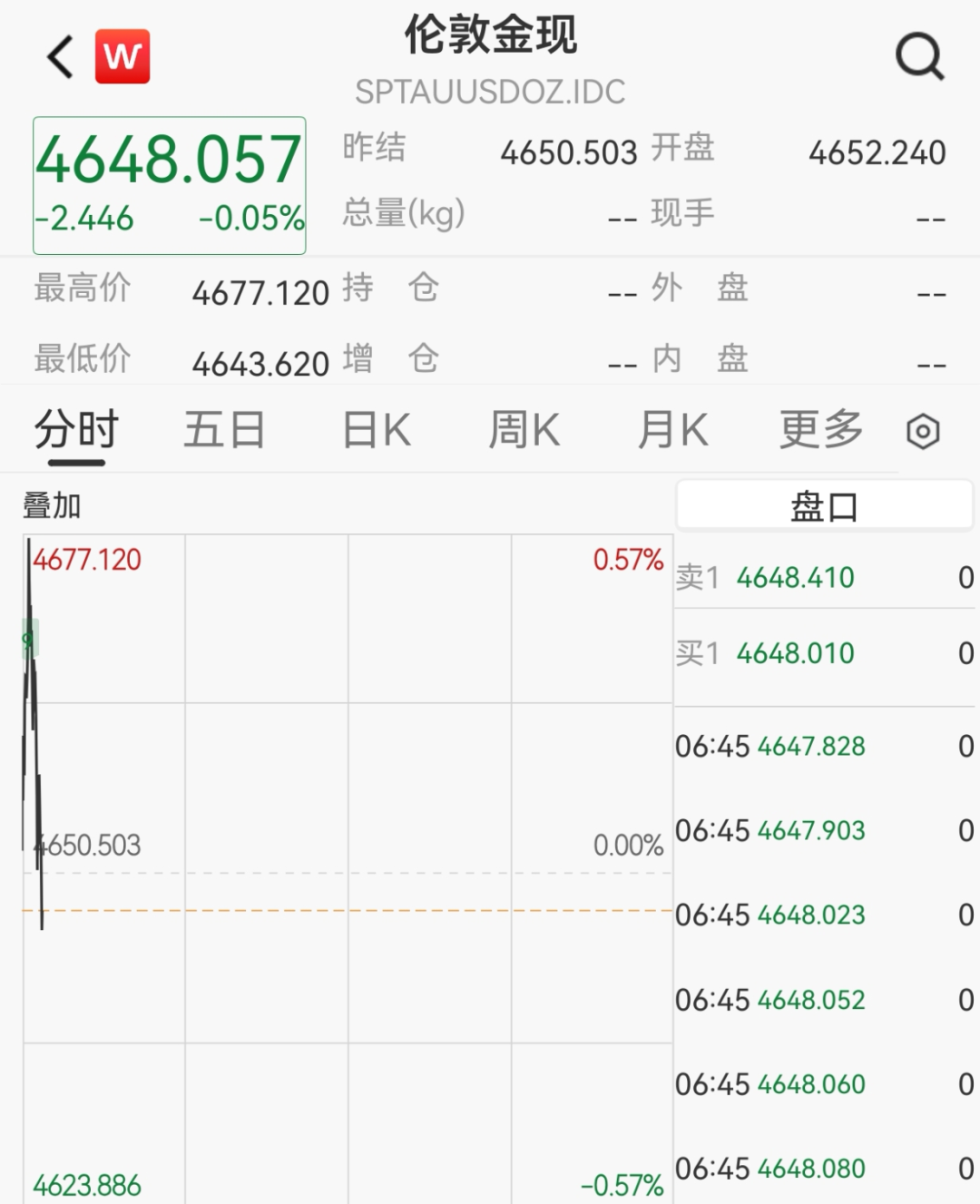The width and height of the screenshot is (980, 1204).
Task: Tap the back arrow to return
Action: tap(58, 56)
